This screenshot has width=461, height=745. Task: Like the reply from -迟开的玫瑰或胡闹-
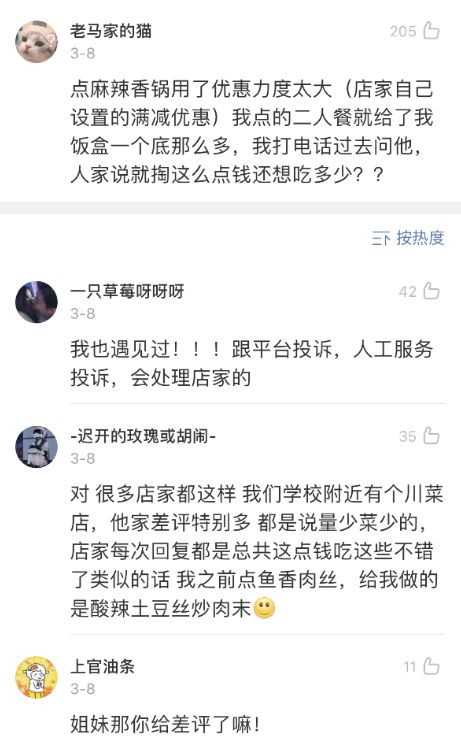click(431, 435)
